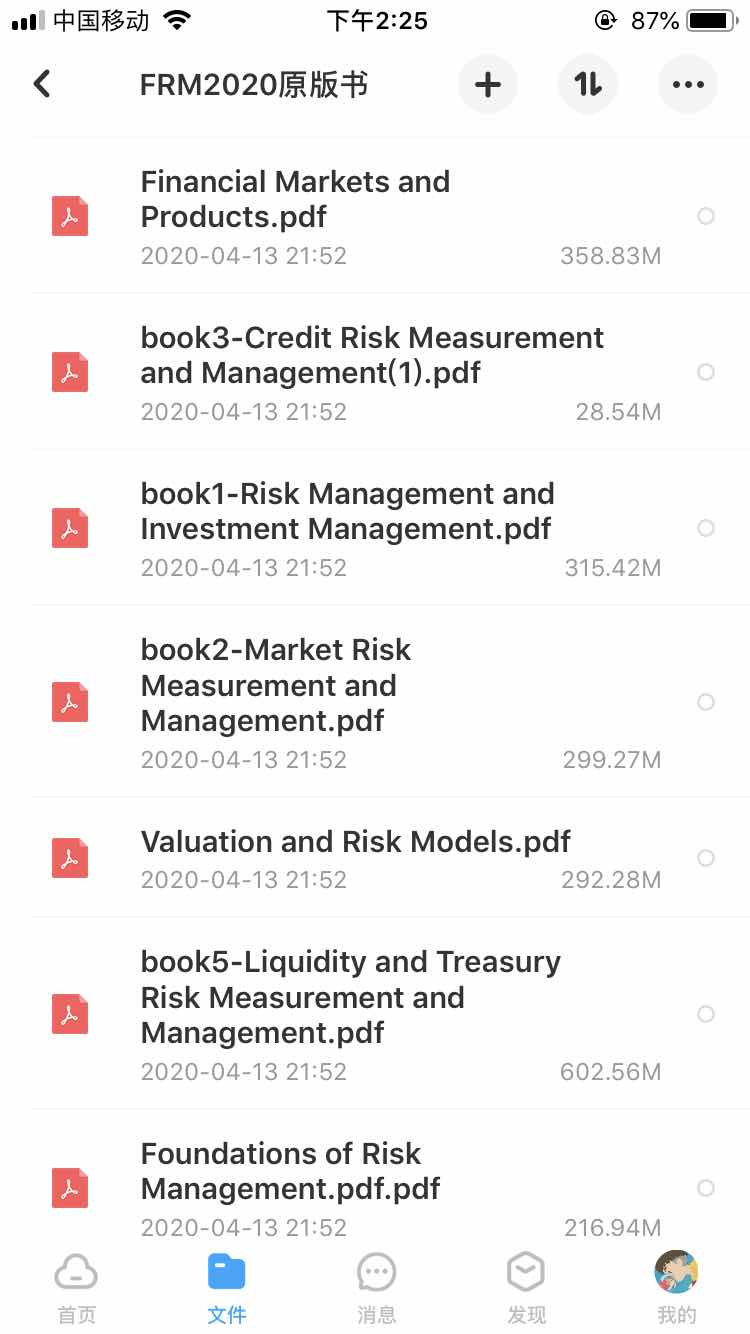Tap the plus button to add
The image size is (750, 1334).
pyautogui.click(x=488, y=85)
